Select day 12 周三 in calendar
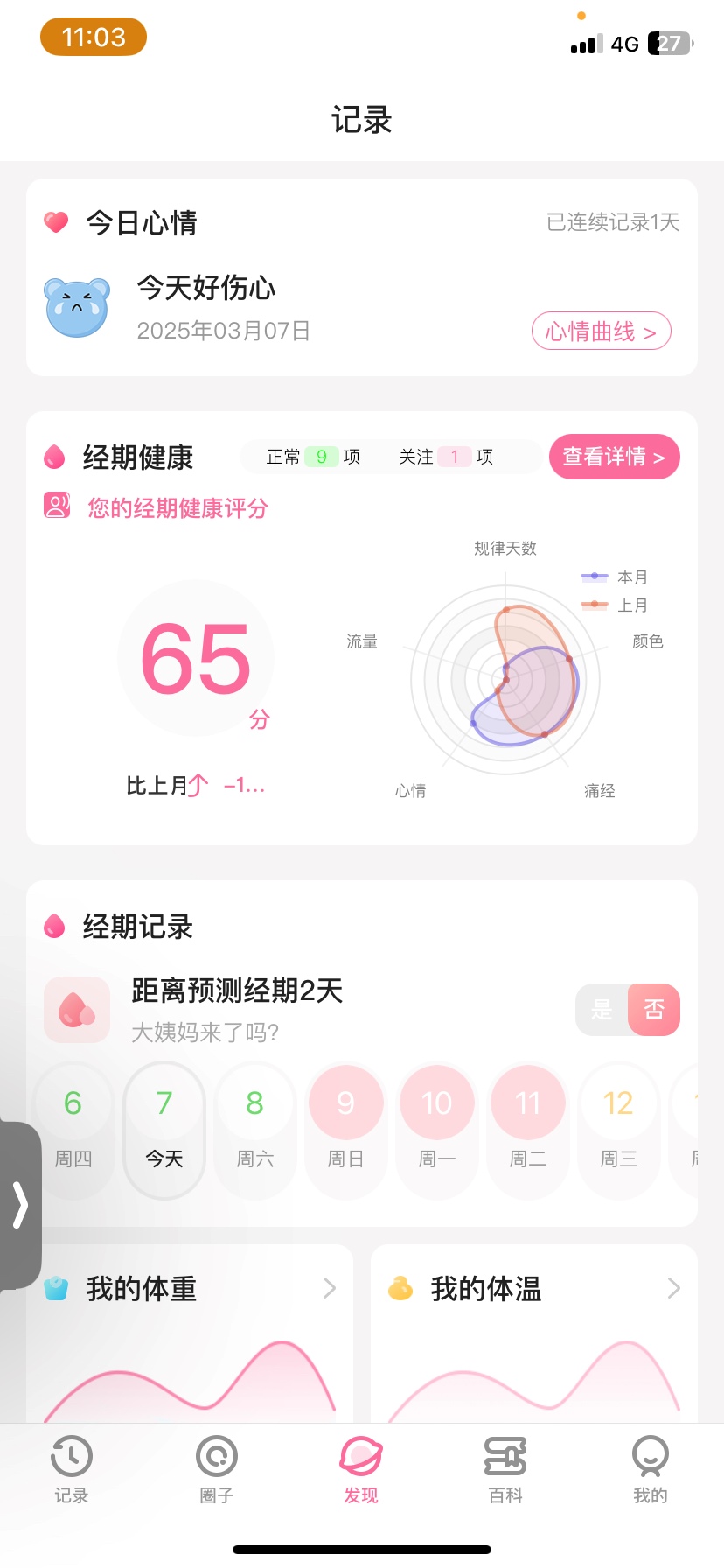This screenshot has width=724, height=1568. pyautogui.click(x=618, y=1127)
